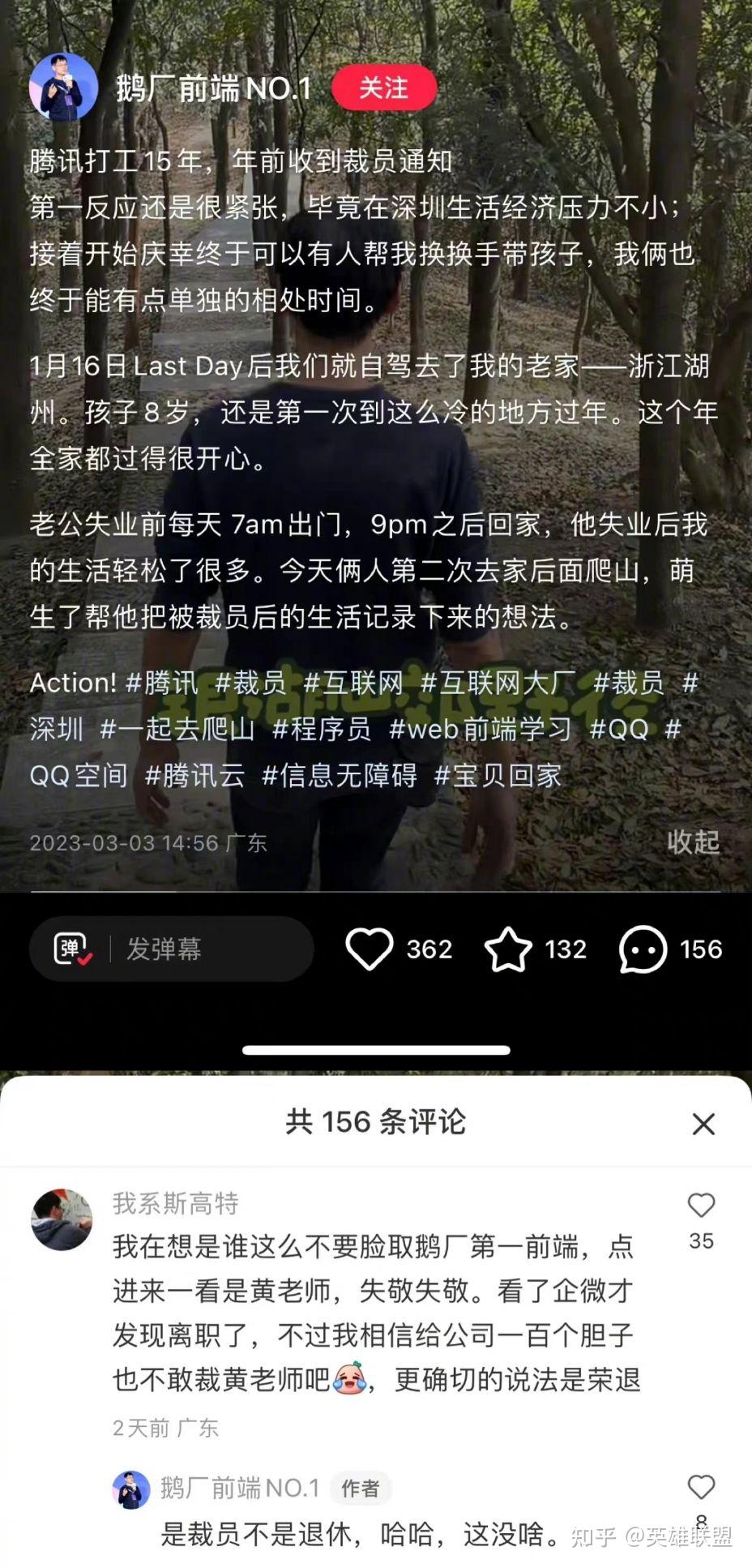
Task: Open the #web前端学习 hashtag
Action: tap(484, 730)
